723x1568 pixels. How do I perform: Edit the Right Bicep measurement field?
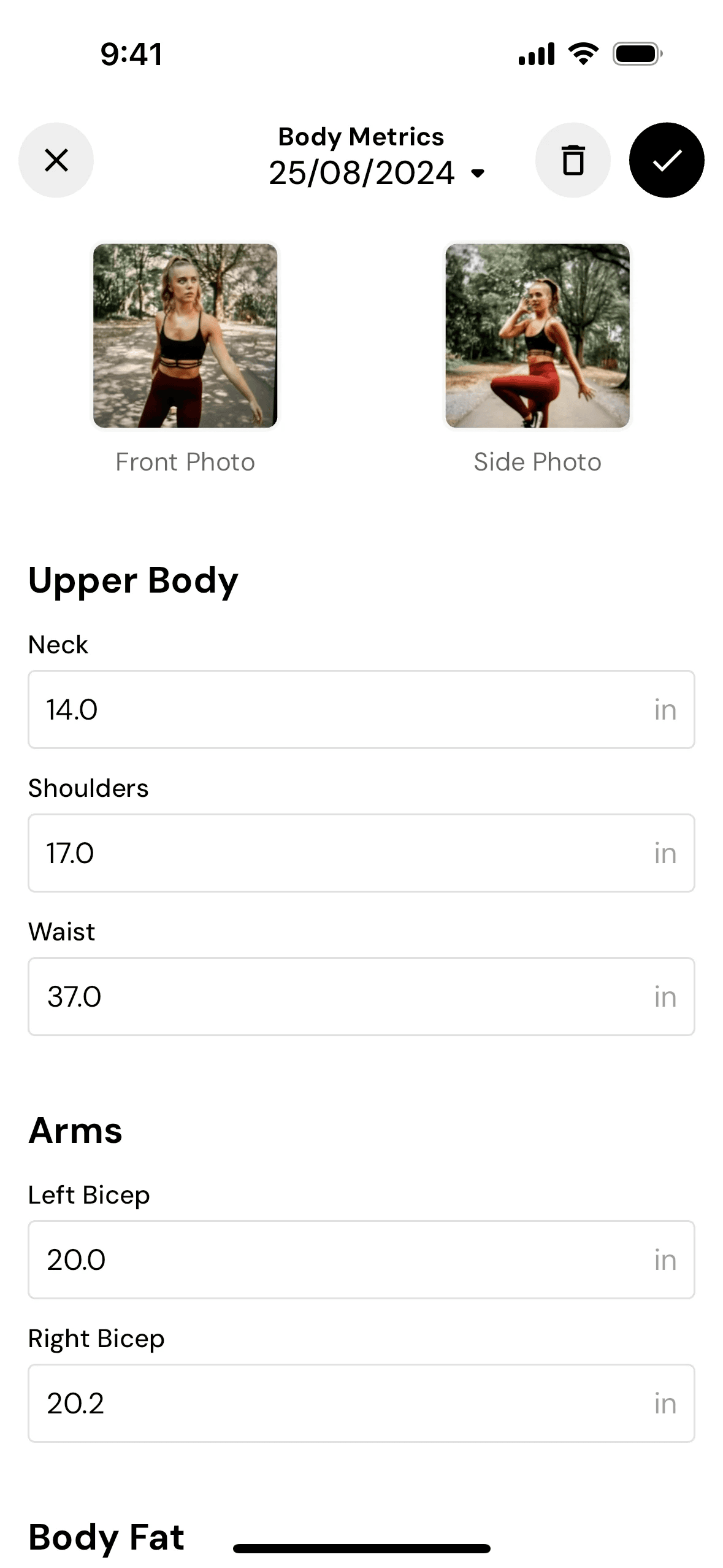coord(361,1403)
